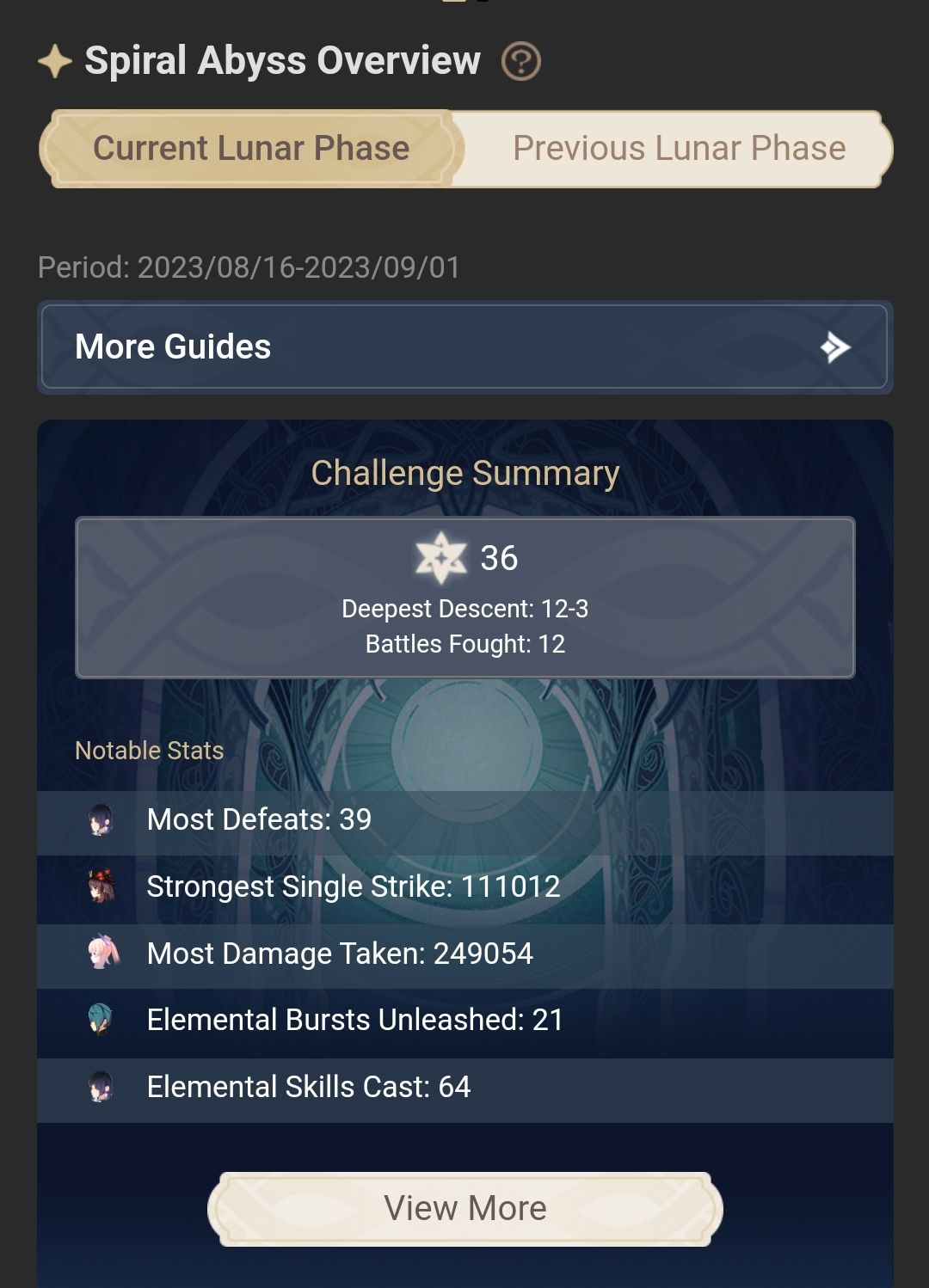Switch to Previous Lunar Phase tab
The image size is (929, 1288).
click(x=679, y=149)
